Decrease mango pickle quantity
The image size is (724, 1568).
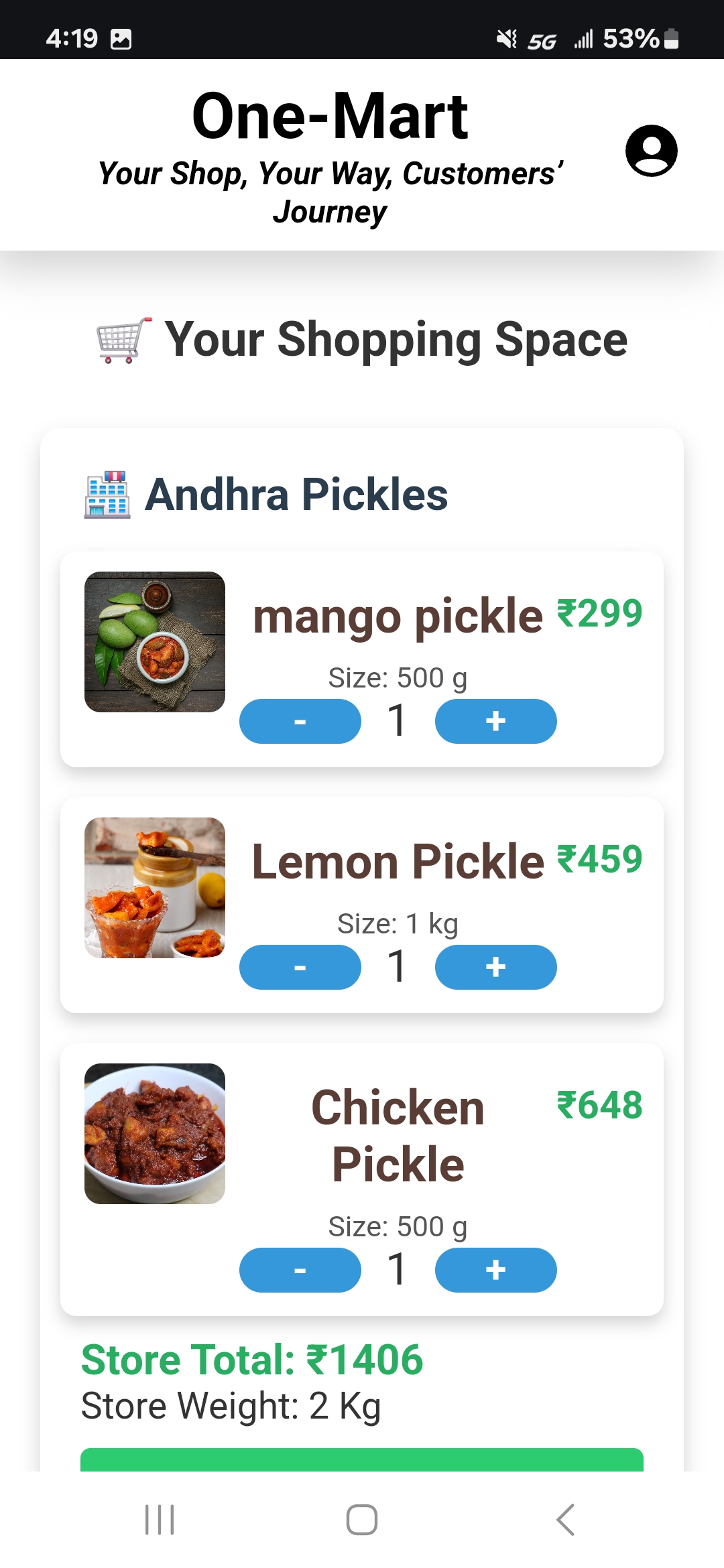pyautogui.click(x=300, y=721)
